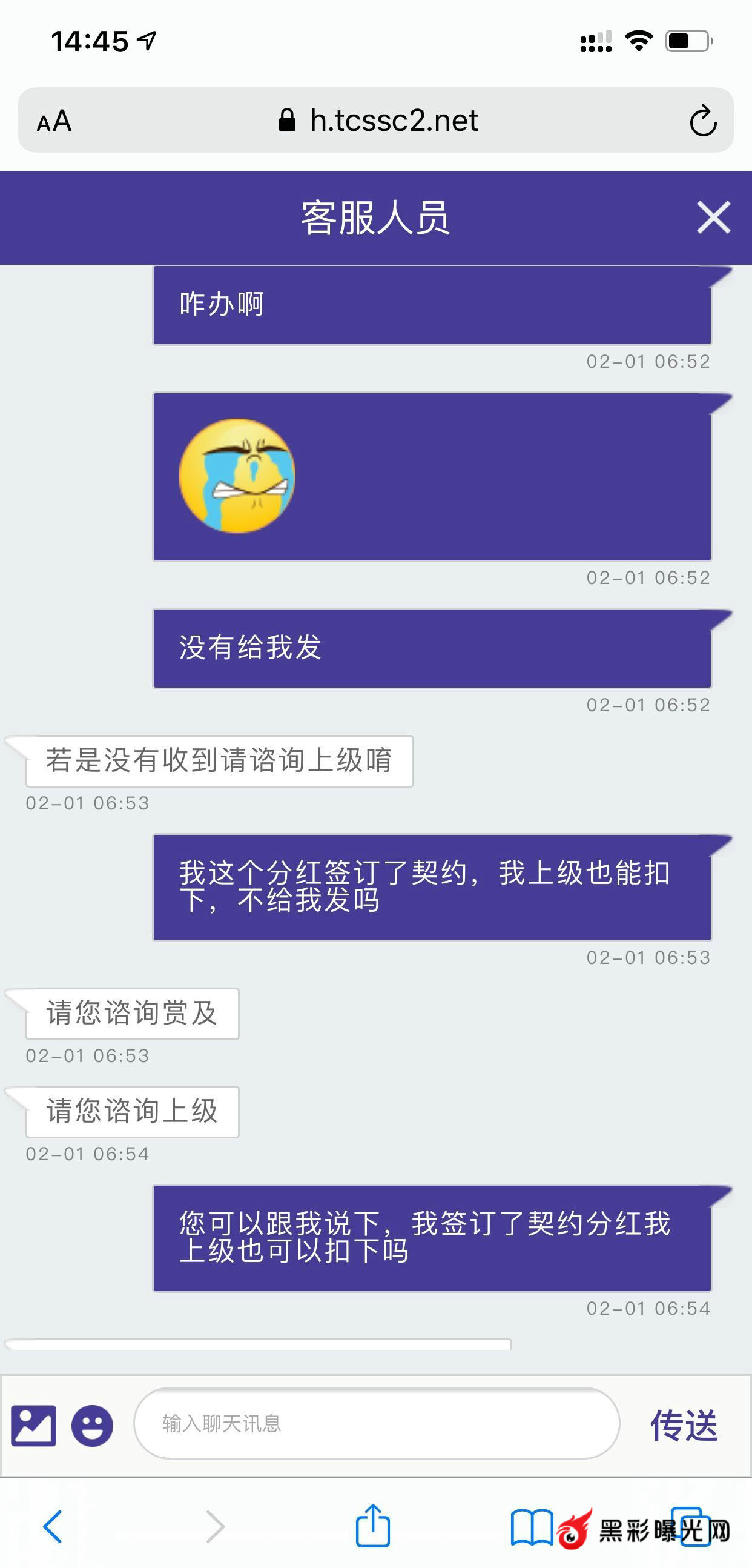
Task: Send message with 传送 button
Action: pyautogui.click(x=684, y=1425)
